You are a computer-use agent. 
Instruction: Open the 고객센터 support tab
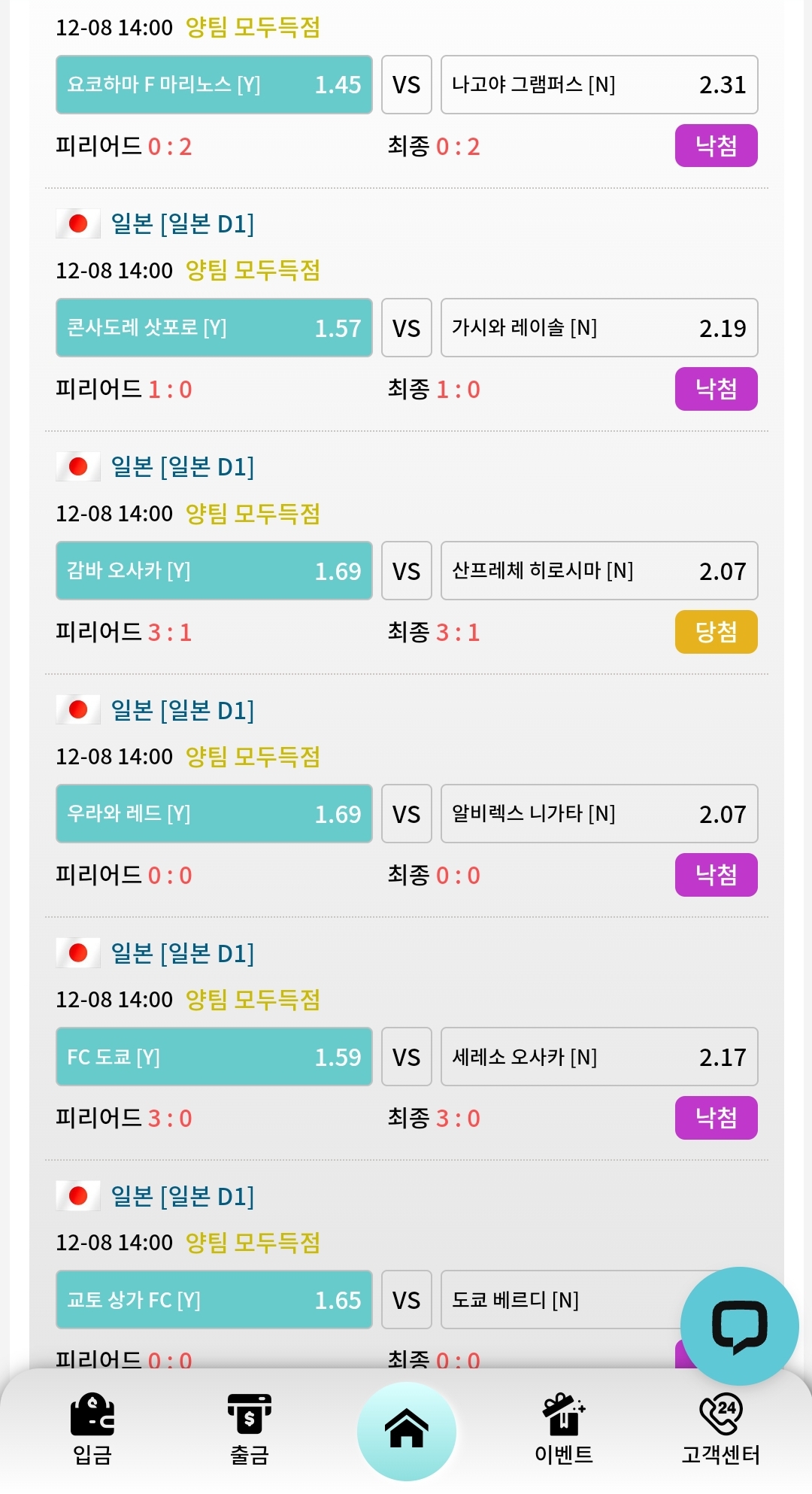coord(720,1428)
